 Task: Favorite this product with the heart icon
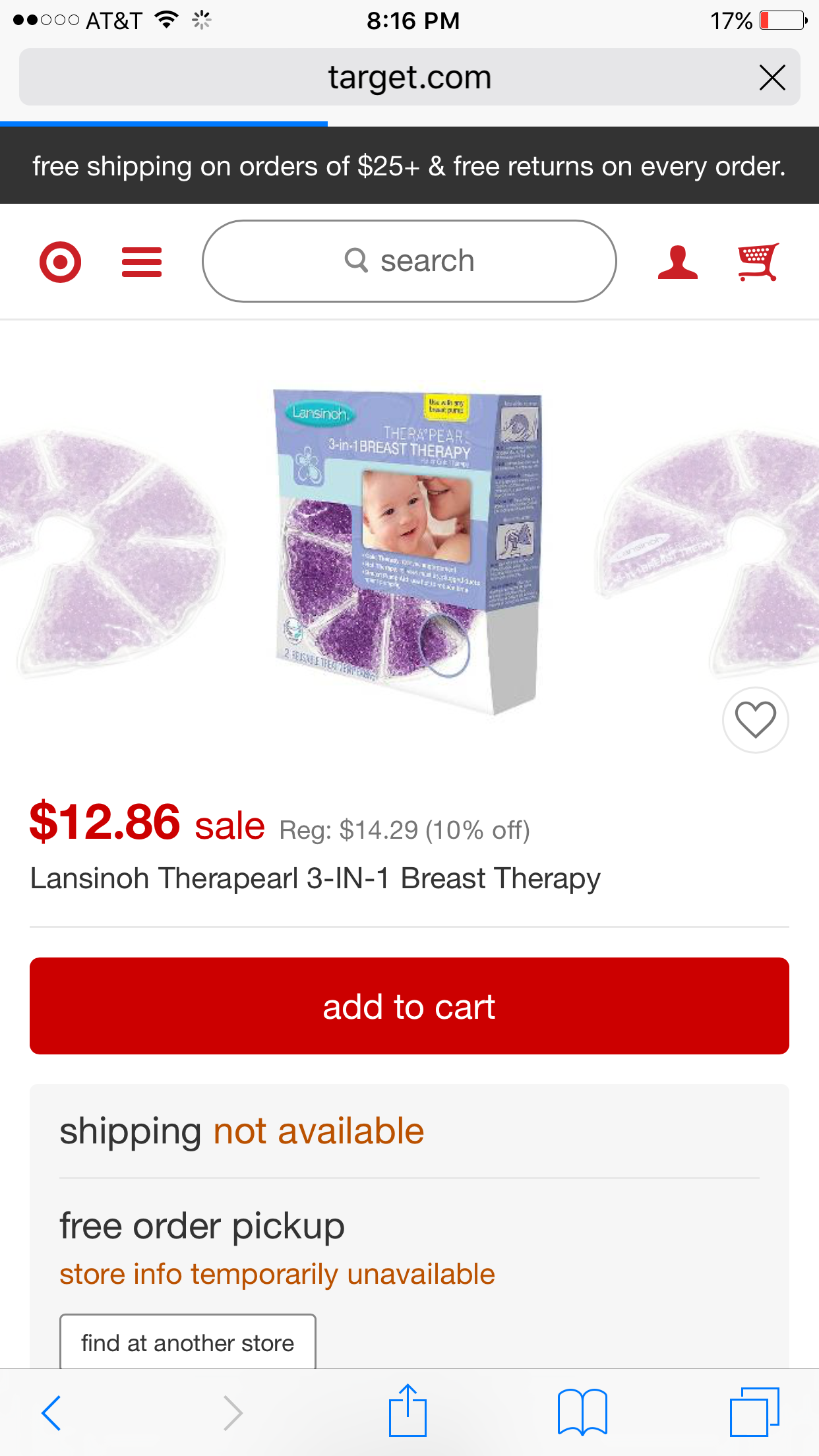756,719
